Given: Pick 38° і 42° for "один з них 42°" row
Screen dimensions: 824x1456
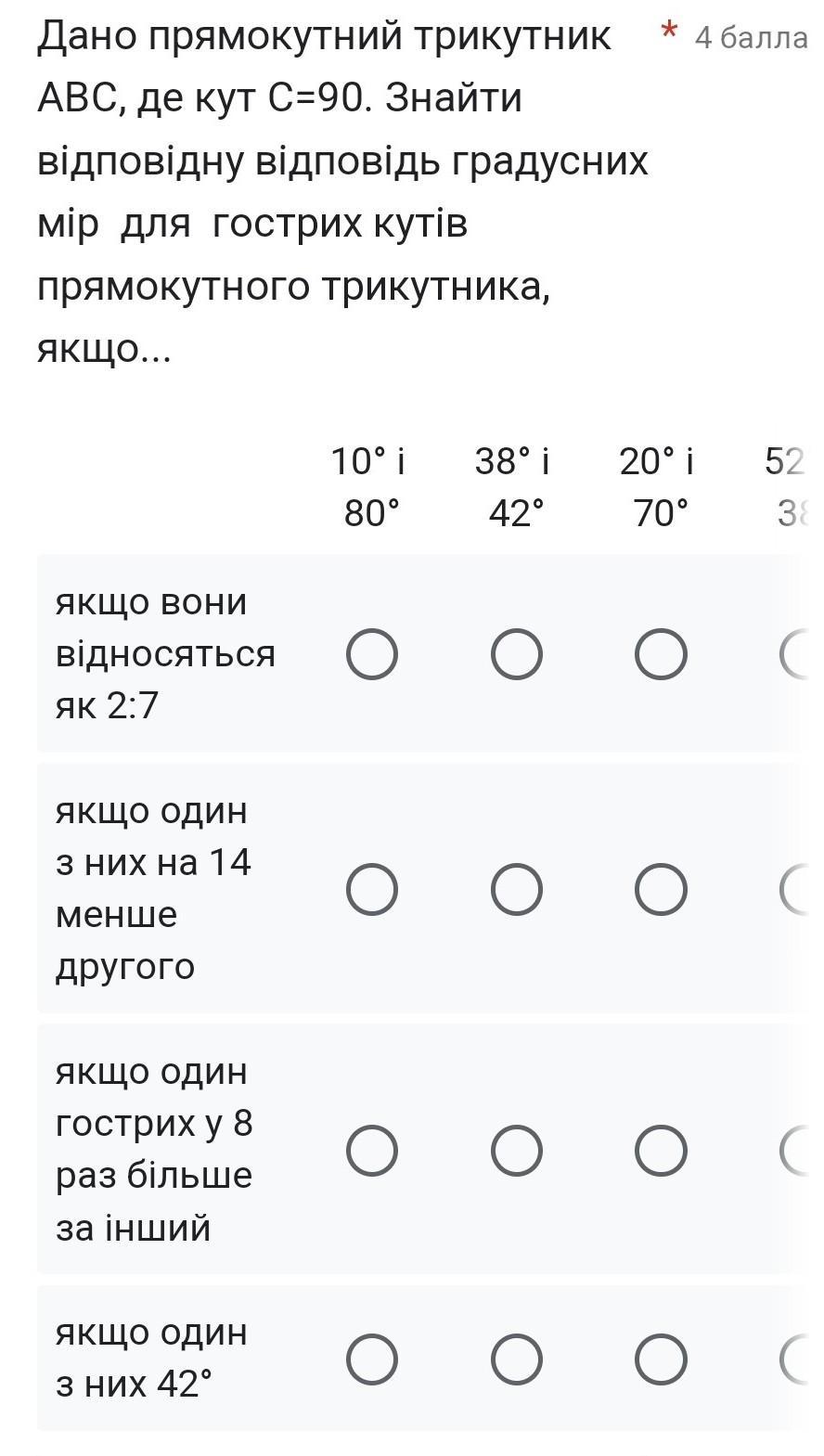Looking at the screenshot, I should 517,1359.
